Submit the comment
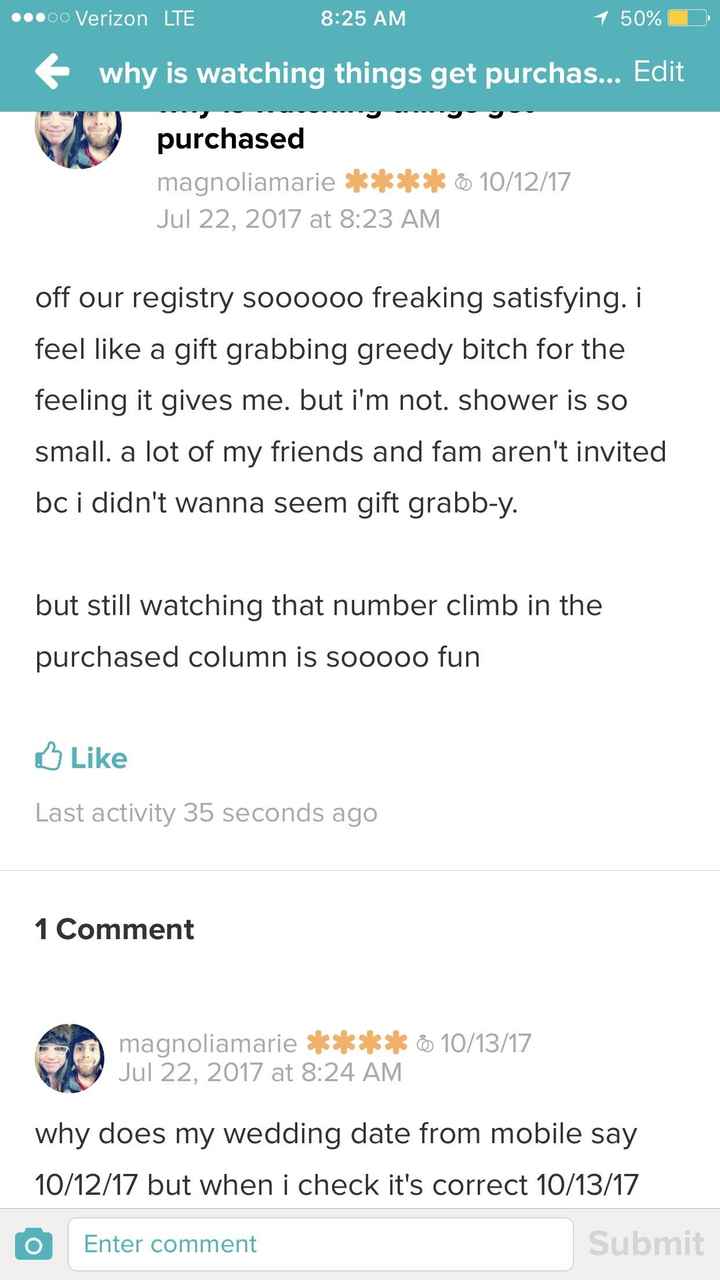The image size is (720, 1280). click(x=645, y=1243)
